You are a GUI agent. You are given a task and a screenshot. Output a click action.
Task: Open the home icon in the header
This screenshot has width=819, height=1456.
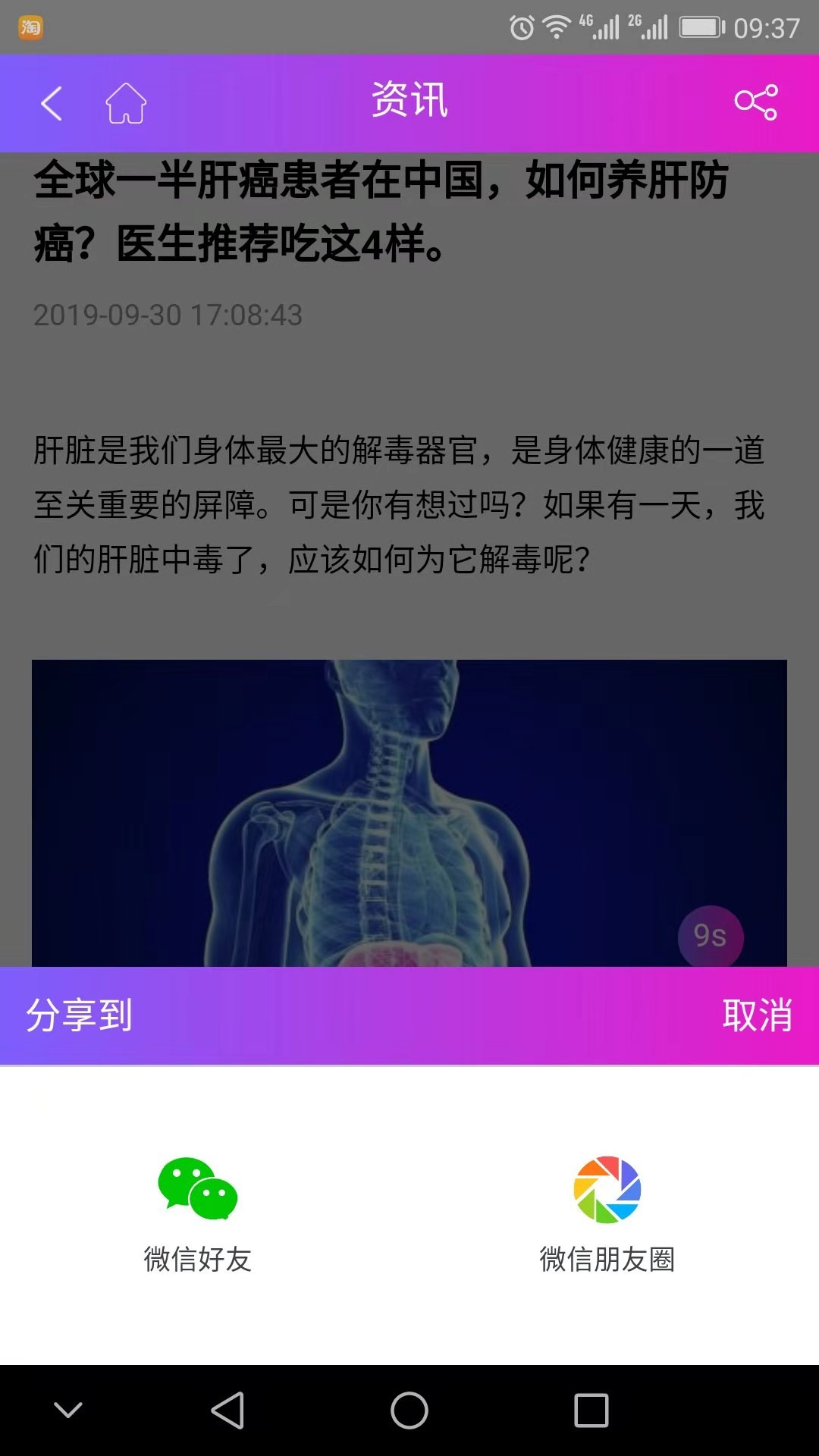coord(126,103)
